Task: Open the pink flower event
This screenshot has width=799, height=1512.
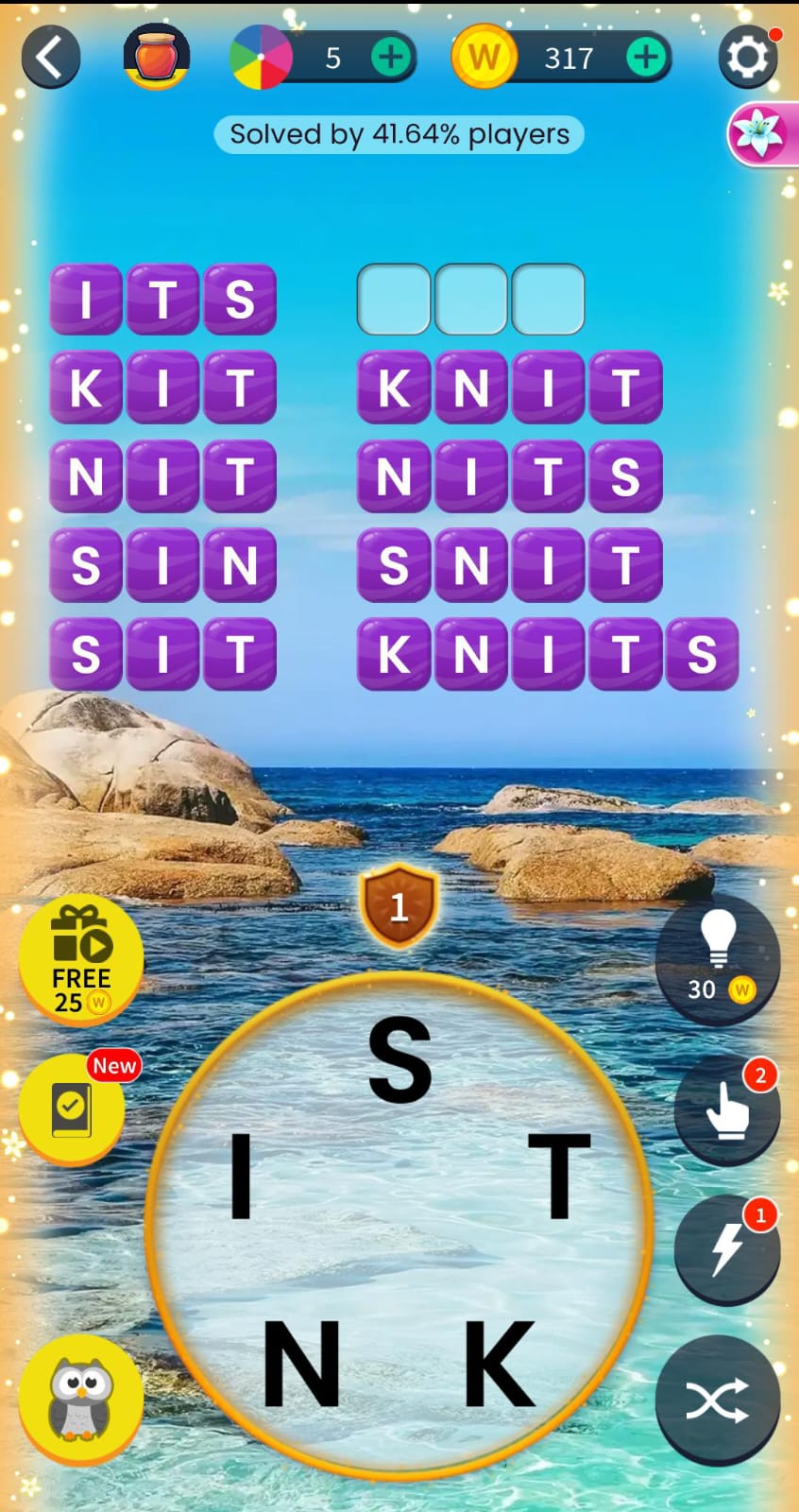Action: 760,134
